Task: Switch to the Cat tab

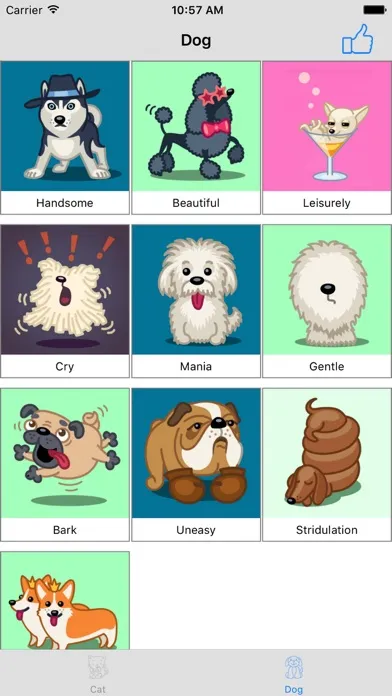Action: pyautogui.click(x=98, y=673)
